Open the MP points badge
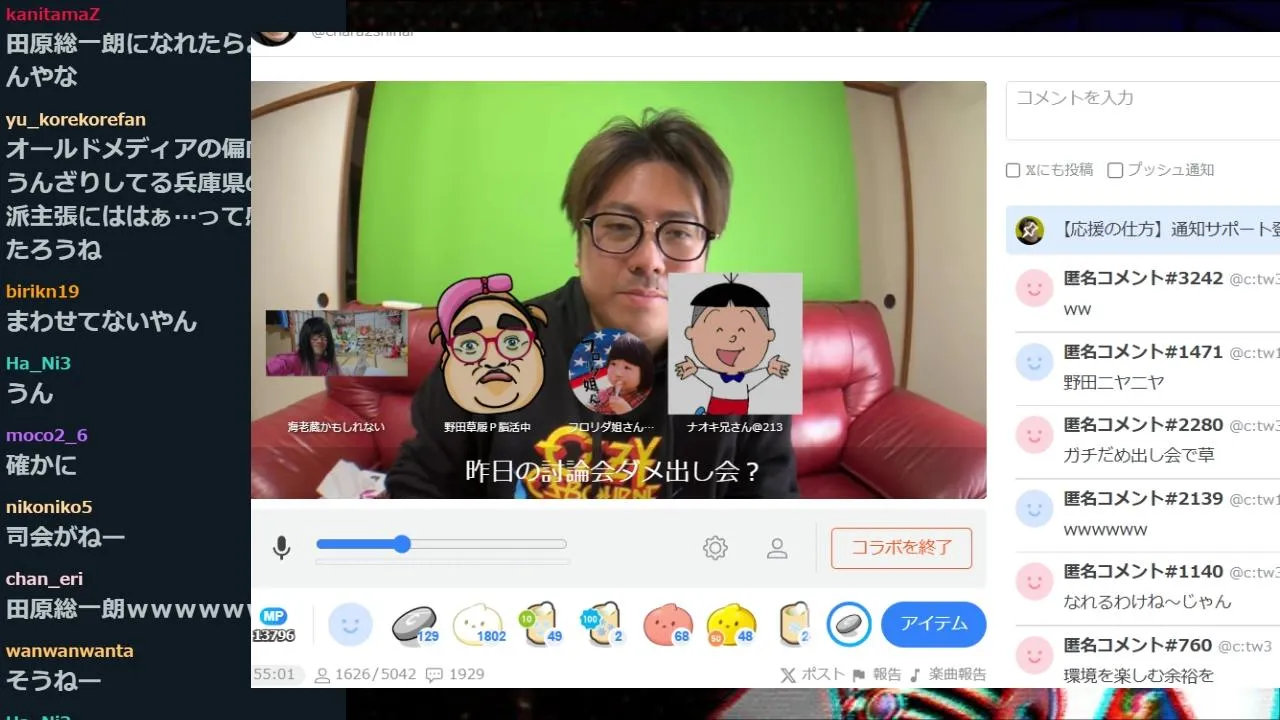This screenshot has width=1280, height=720. click(273, 624)
